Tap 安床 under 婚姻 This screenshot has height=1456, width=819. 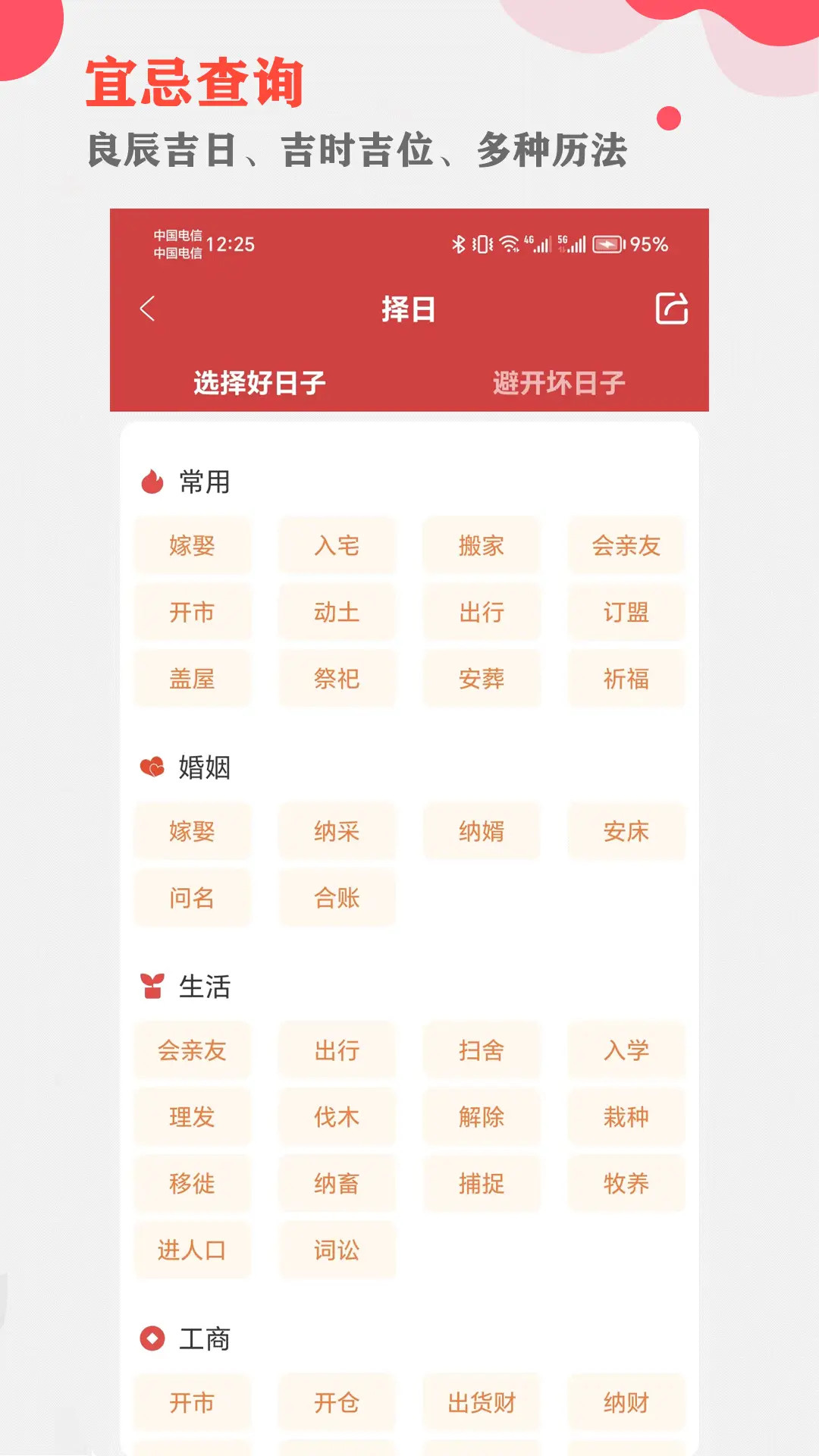pos(626,831)
